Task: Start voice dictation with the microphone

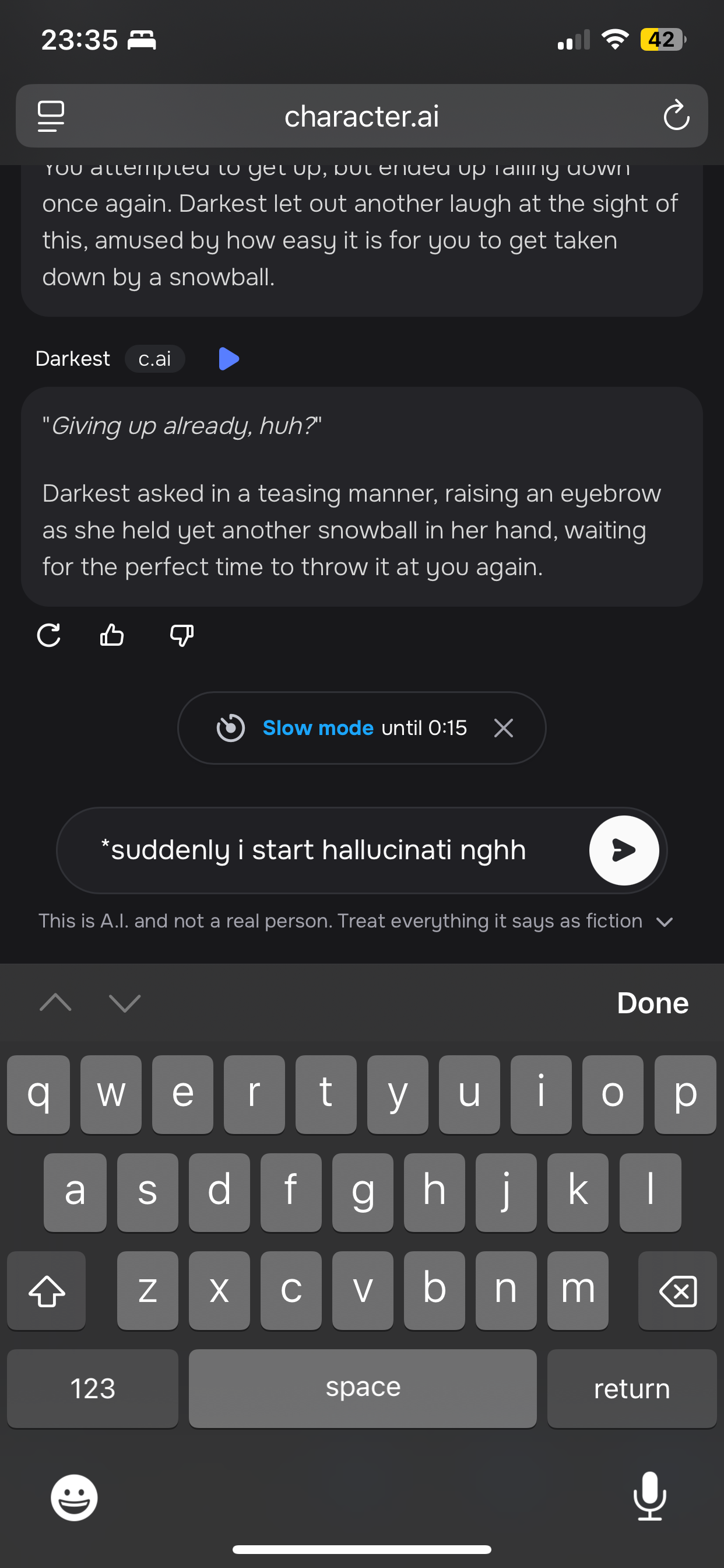Action: [x=650, y=1496]
